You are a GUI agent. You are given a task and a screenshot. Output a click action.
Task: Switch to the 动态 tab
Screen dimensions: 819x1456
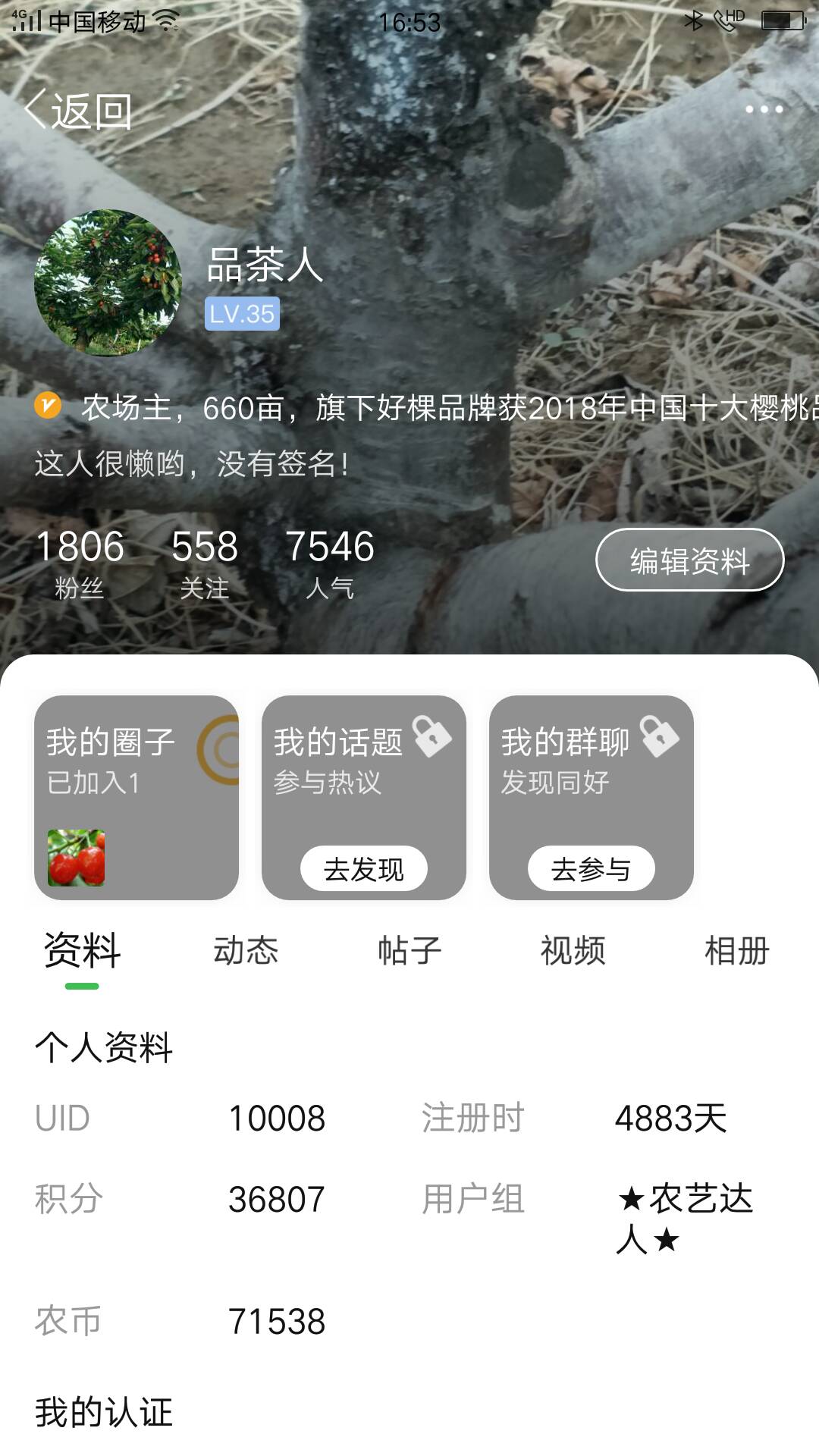246,950
